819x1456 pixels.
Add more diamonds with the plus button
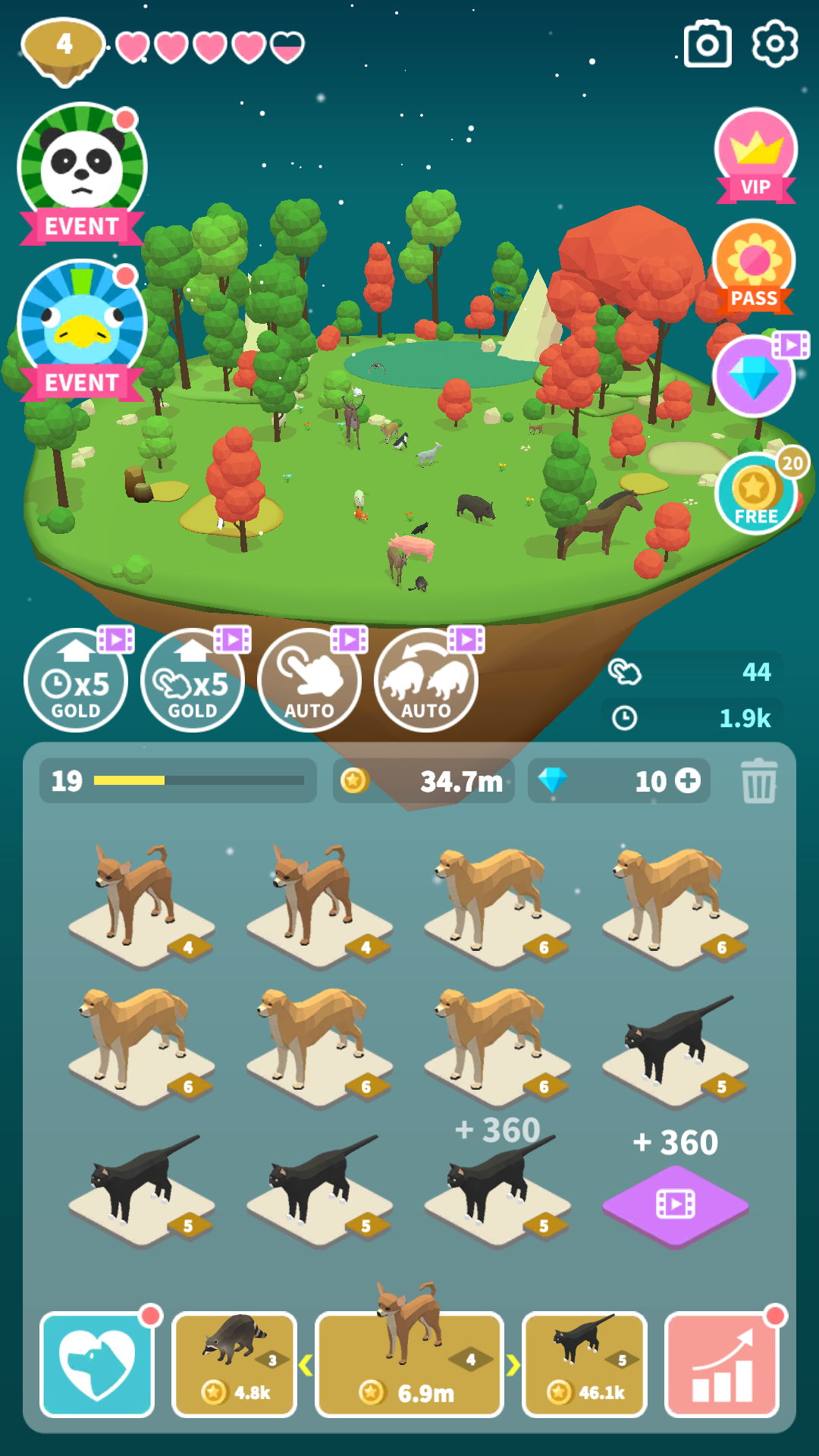click(x=688, y=780)
